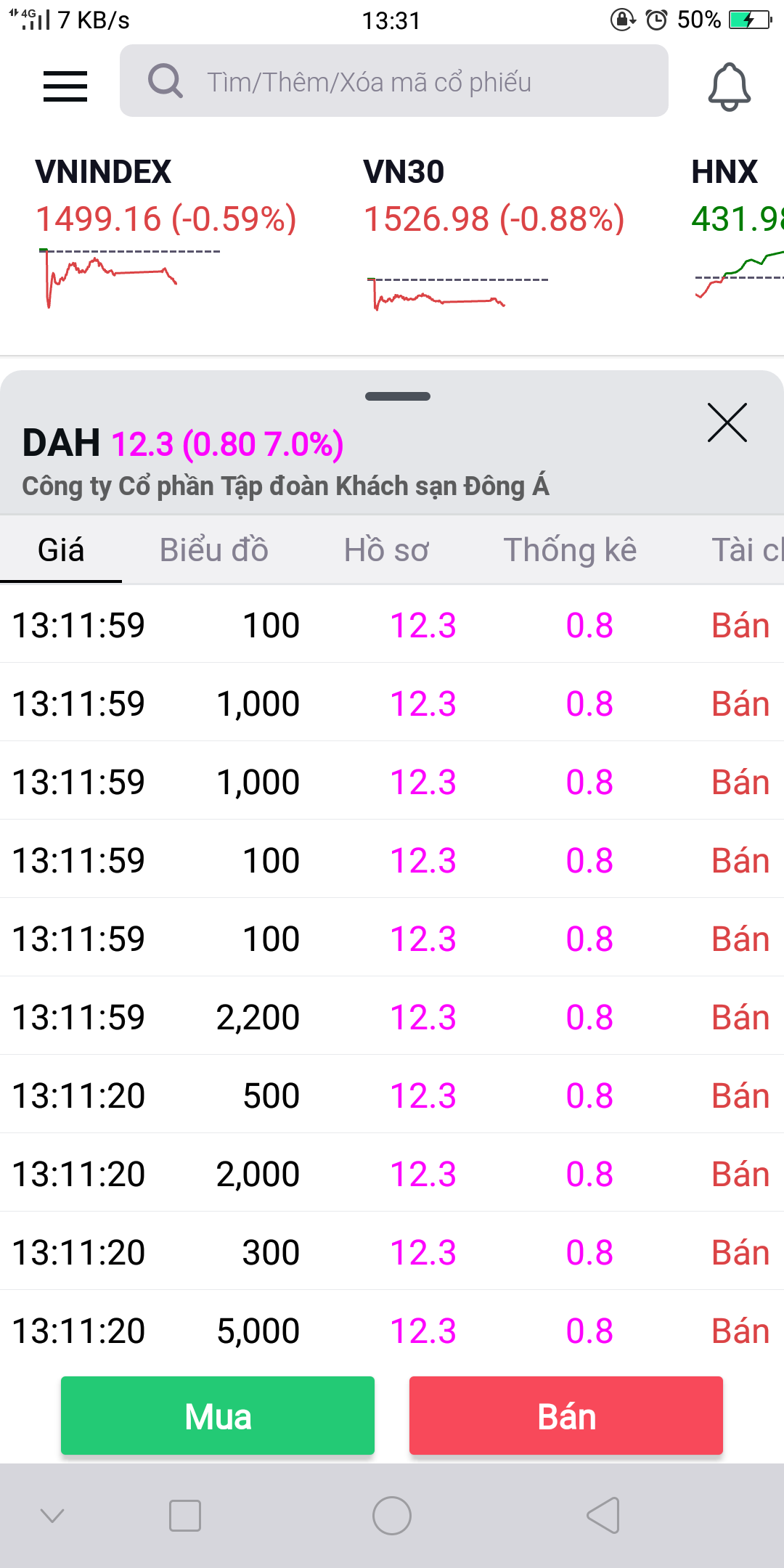Switch to the Biểu đồ tab
This screenshot has height=1568, width=784.
(x=213, y=550)
